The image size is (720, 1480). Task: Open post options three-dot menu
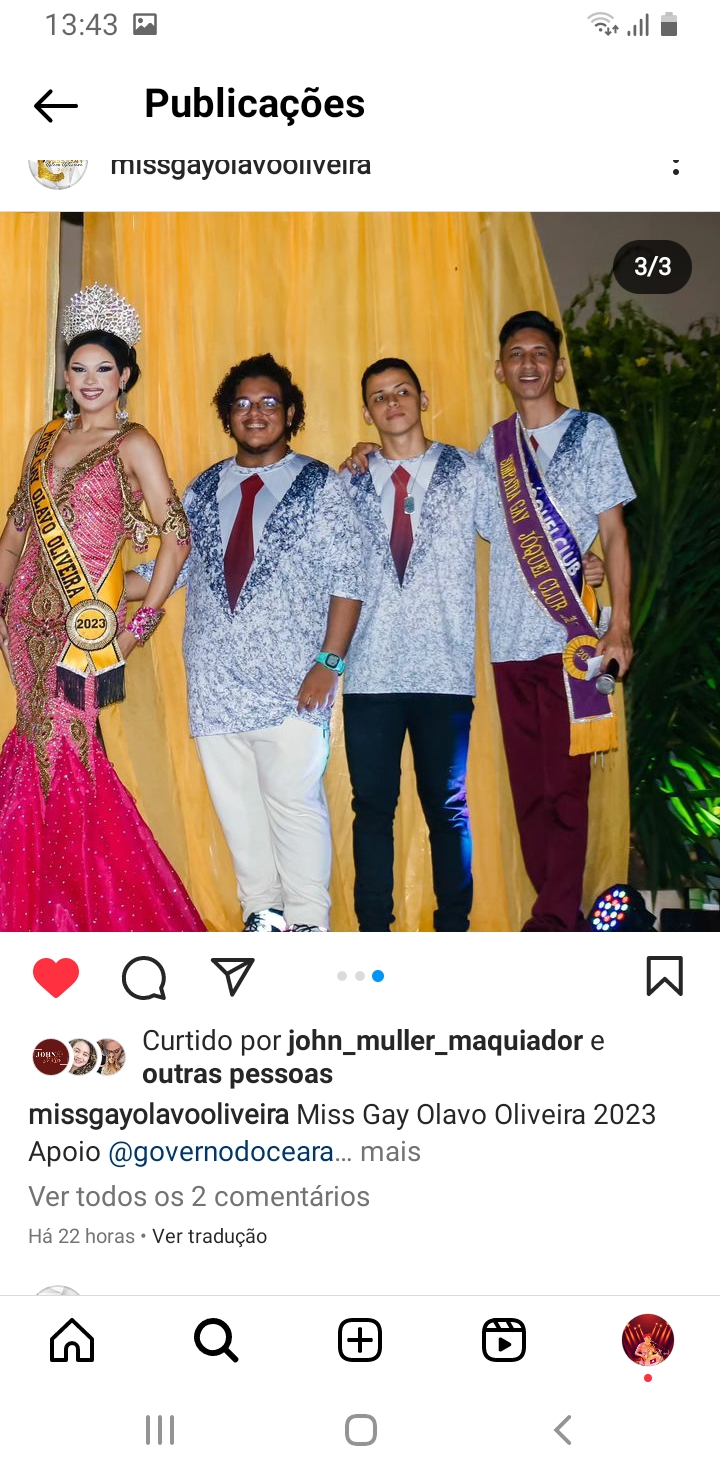[676, 166]
